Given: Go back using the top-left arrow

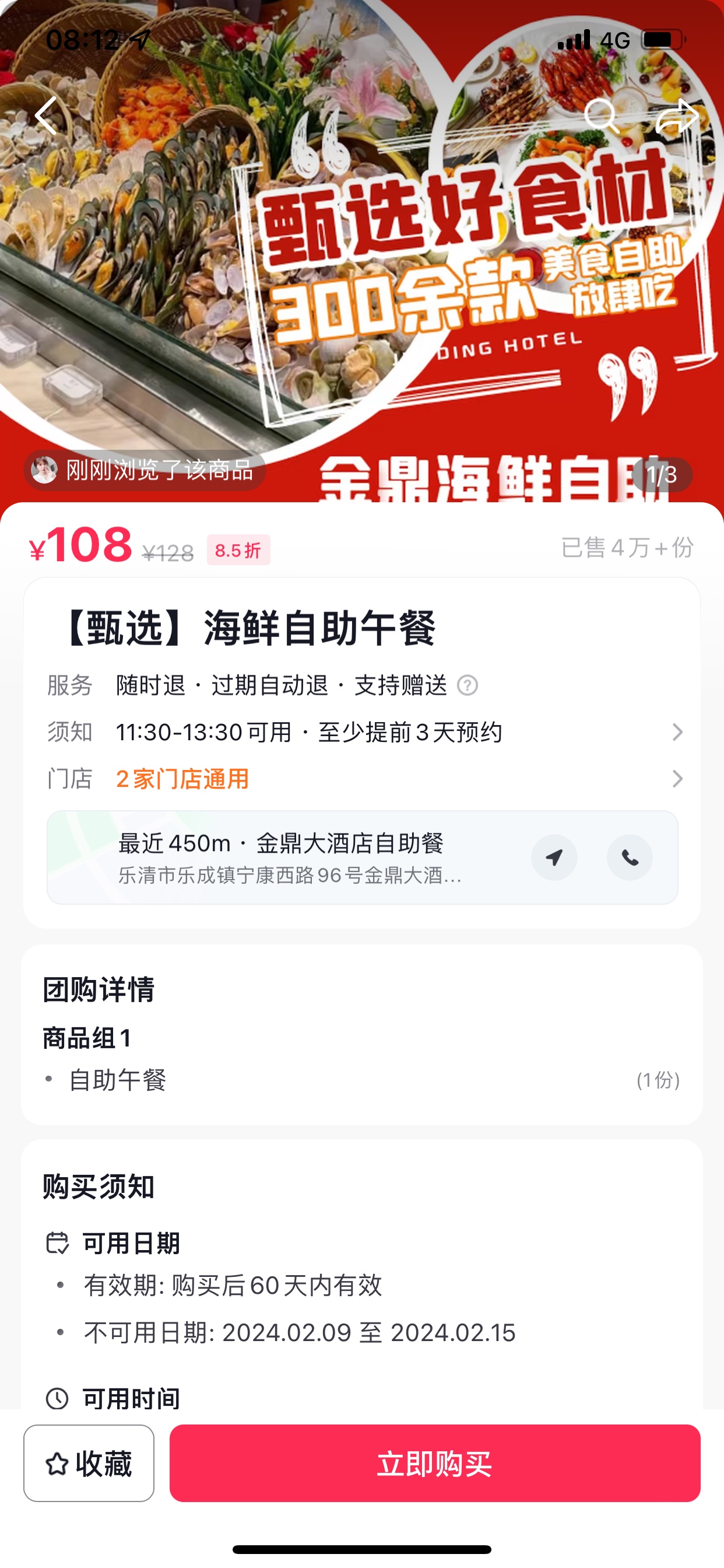Looking at the screenshot, I should click(x=47, y=116).
